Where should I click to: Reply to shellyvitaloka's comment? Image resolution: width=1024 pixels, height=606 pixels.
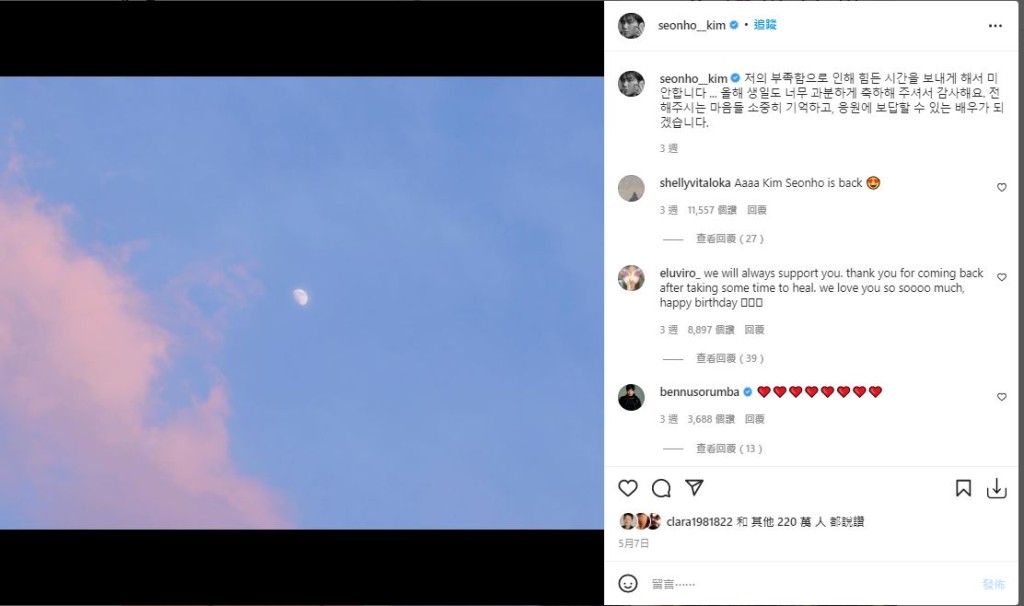[x=757, y=210]
